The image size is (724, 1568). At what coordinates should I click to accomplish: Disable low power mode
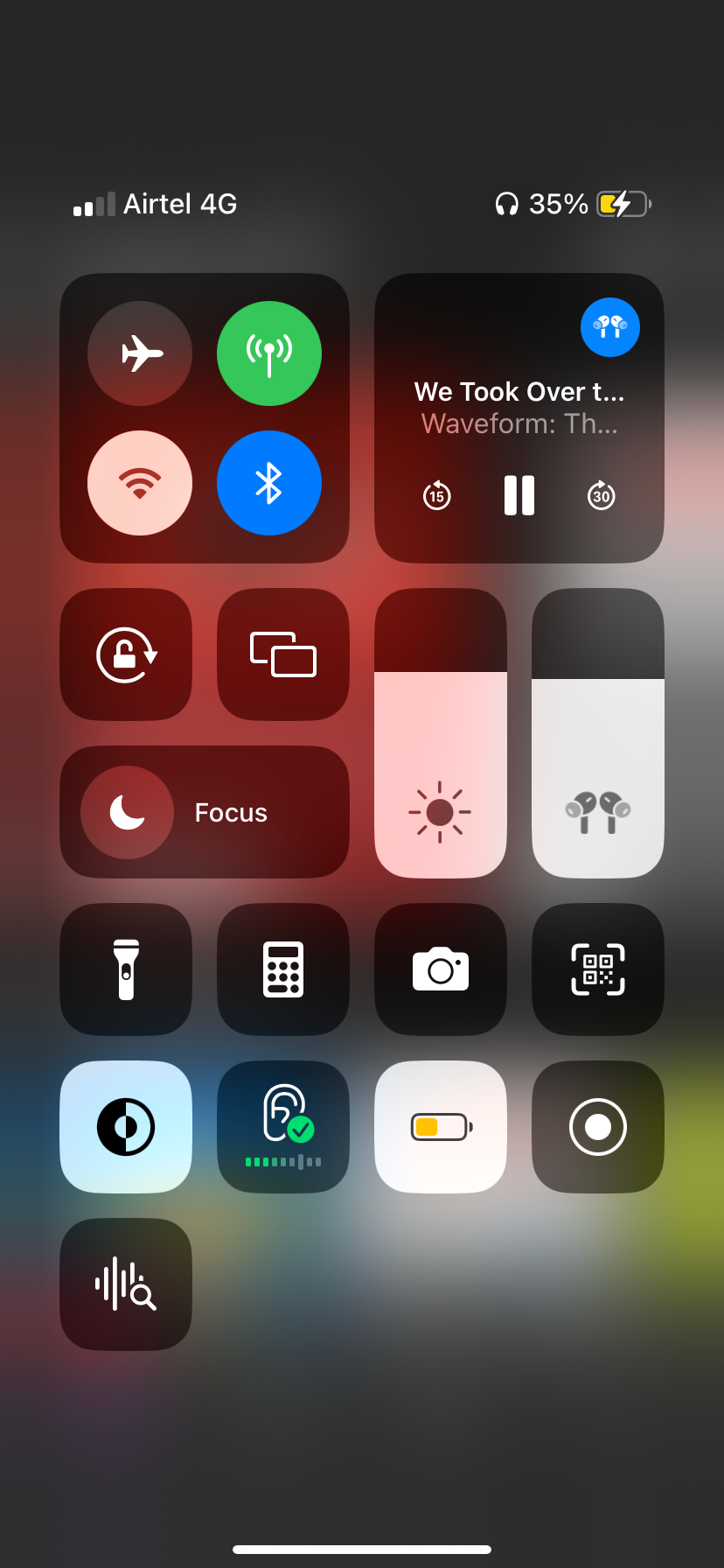(x=441, y=1127)
